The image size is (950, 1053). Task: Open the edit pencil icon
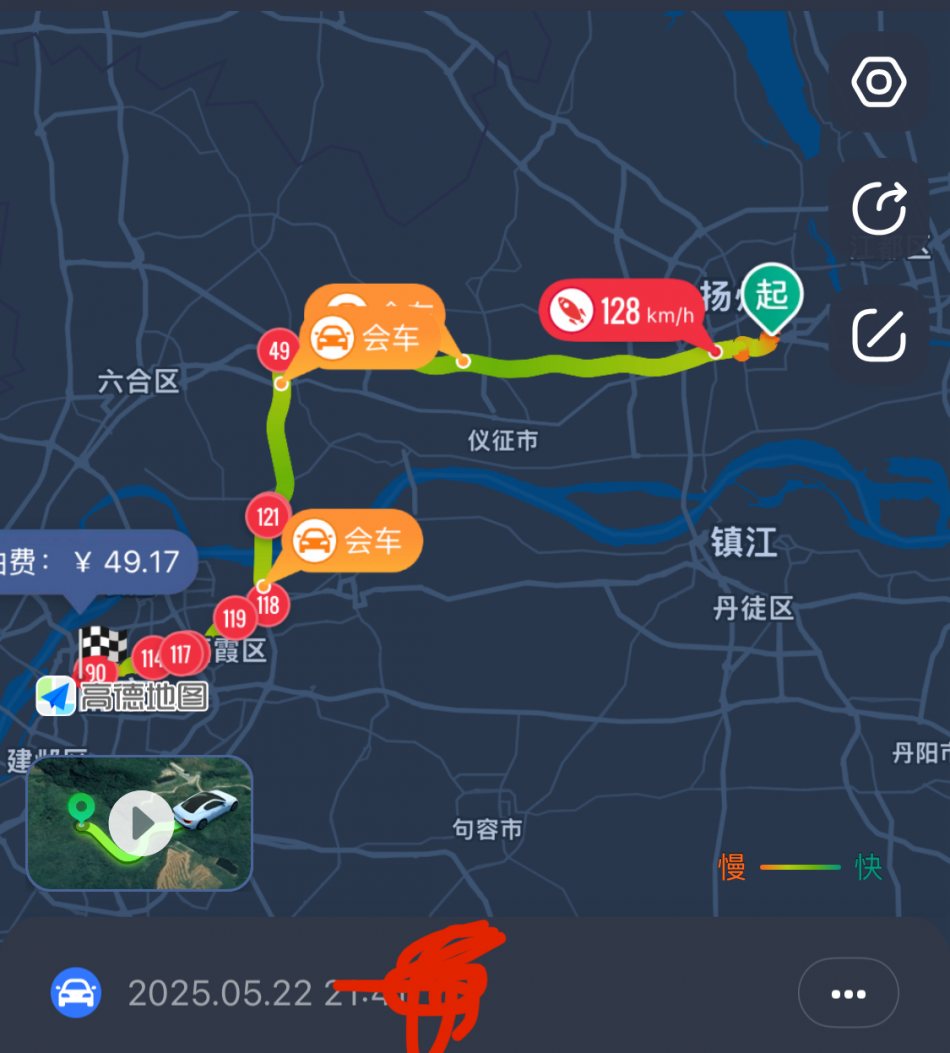[x=879, y=334]
